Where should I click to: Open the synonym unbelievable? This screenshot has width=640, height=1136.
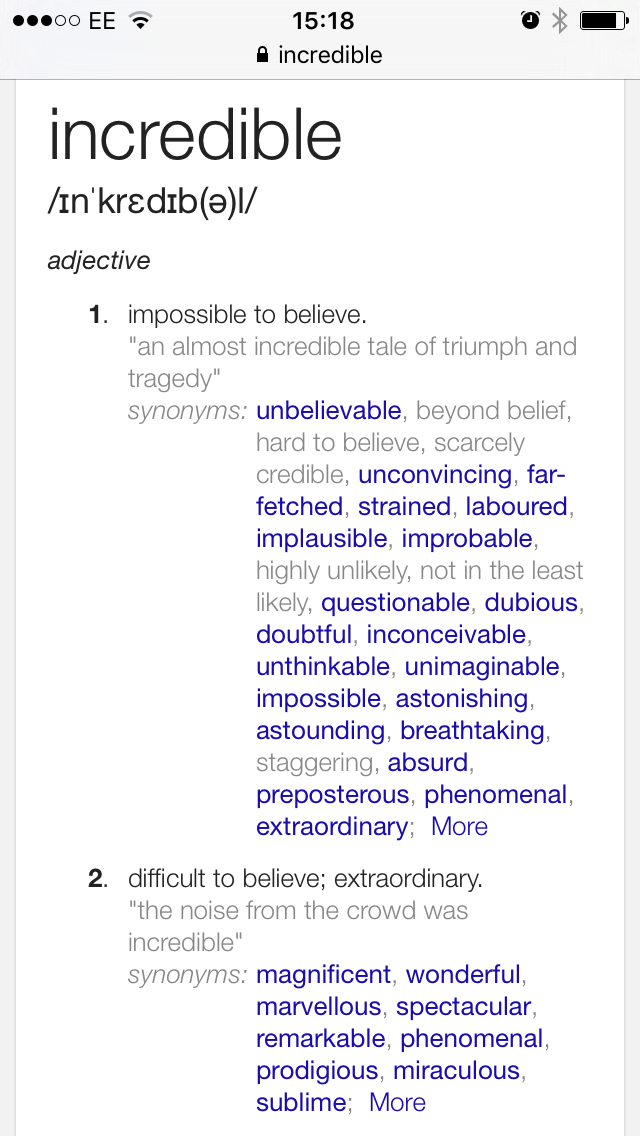[x=328, y=411]
